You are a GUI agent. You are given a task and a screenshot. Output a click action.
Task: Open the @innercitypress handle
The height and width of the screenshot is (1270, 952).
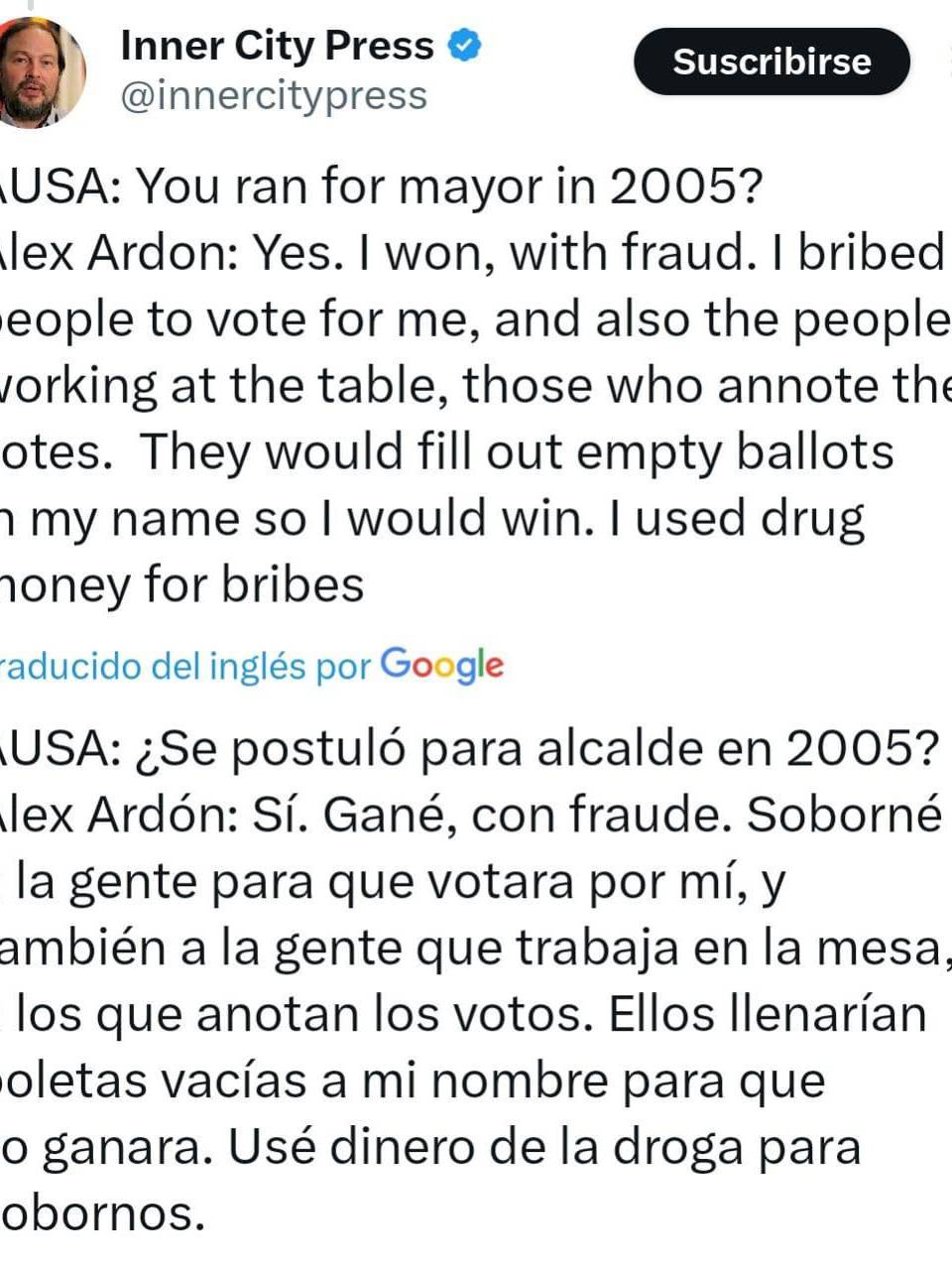[x=274, y=96]
